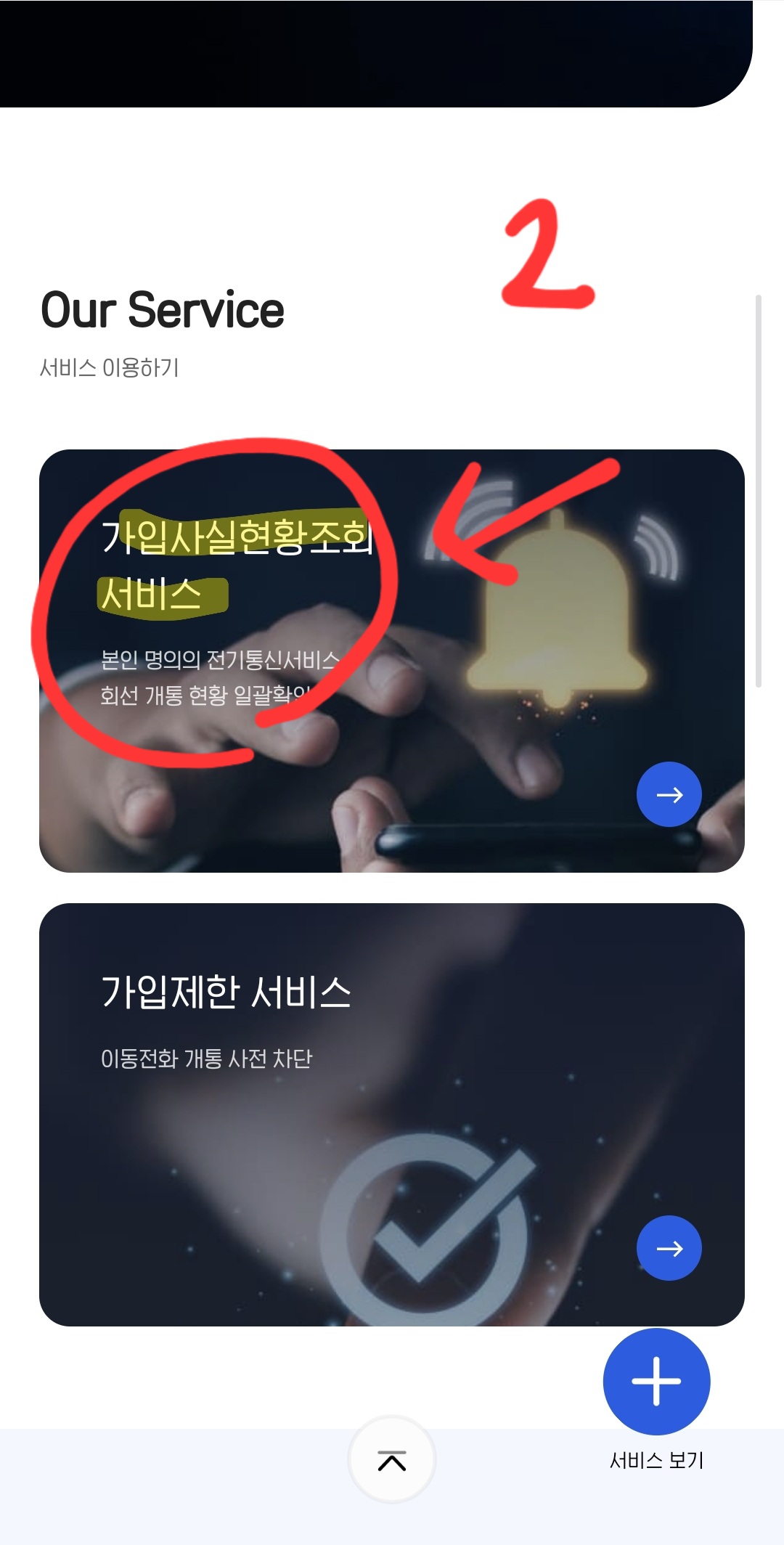Tap the plus icon to view more services
The image size is (784, 1545).
656,1382
